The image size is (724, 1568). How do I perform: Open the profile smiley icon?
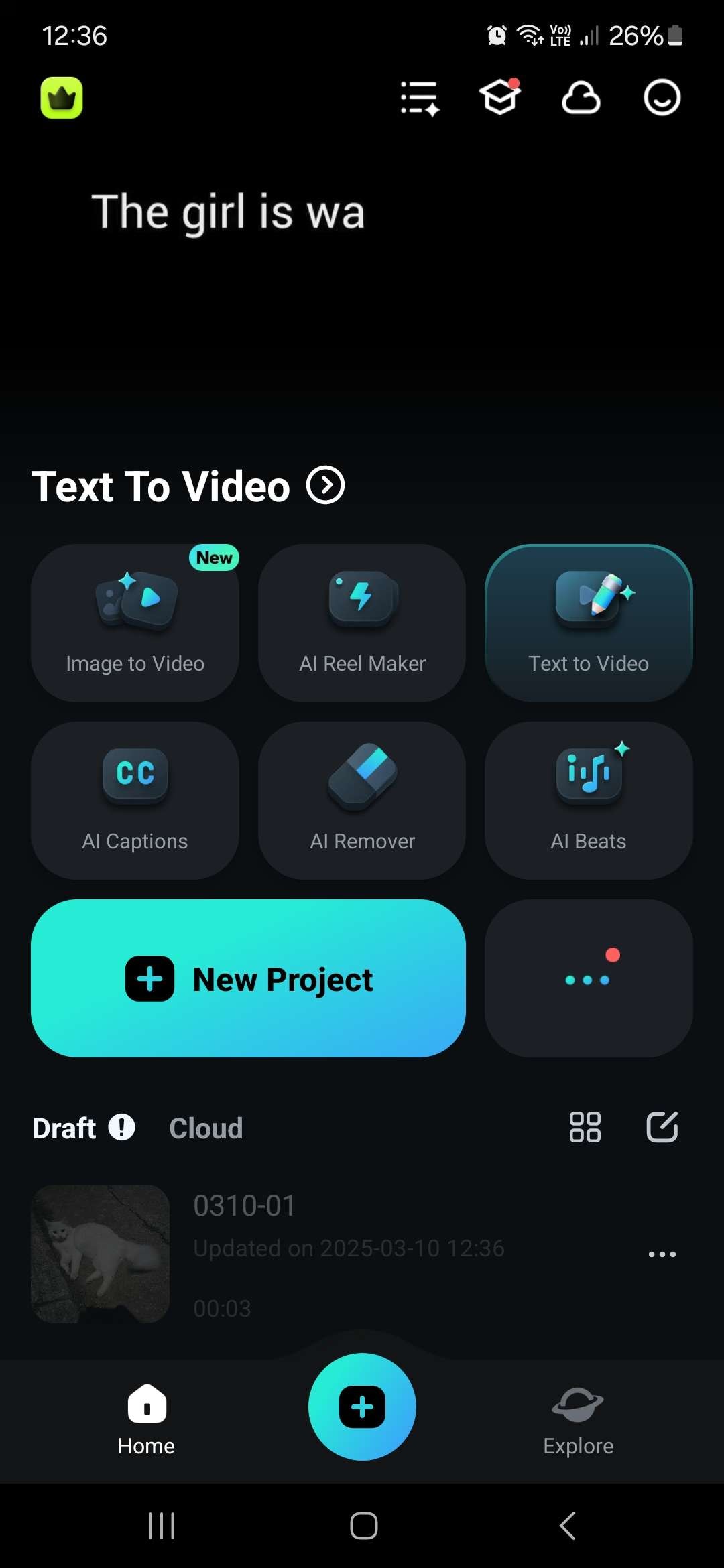(x=662, y=98)
